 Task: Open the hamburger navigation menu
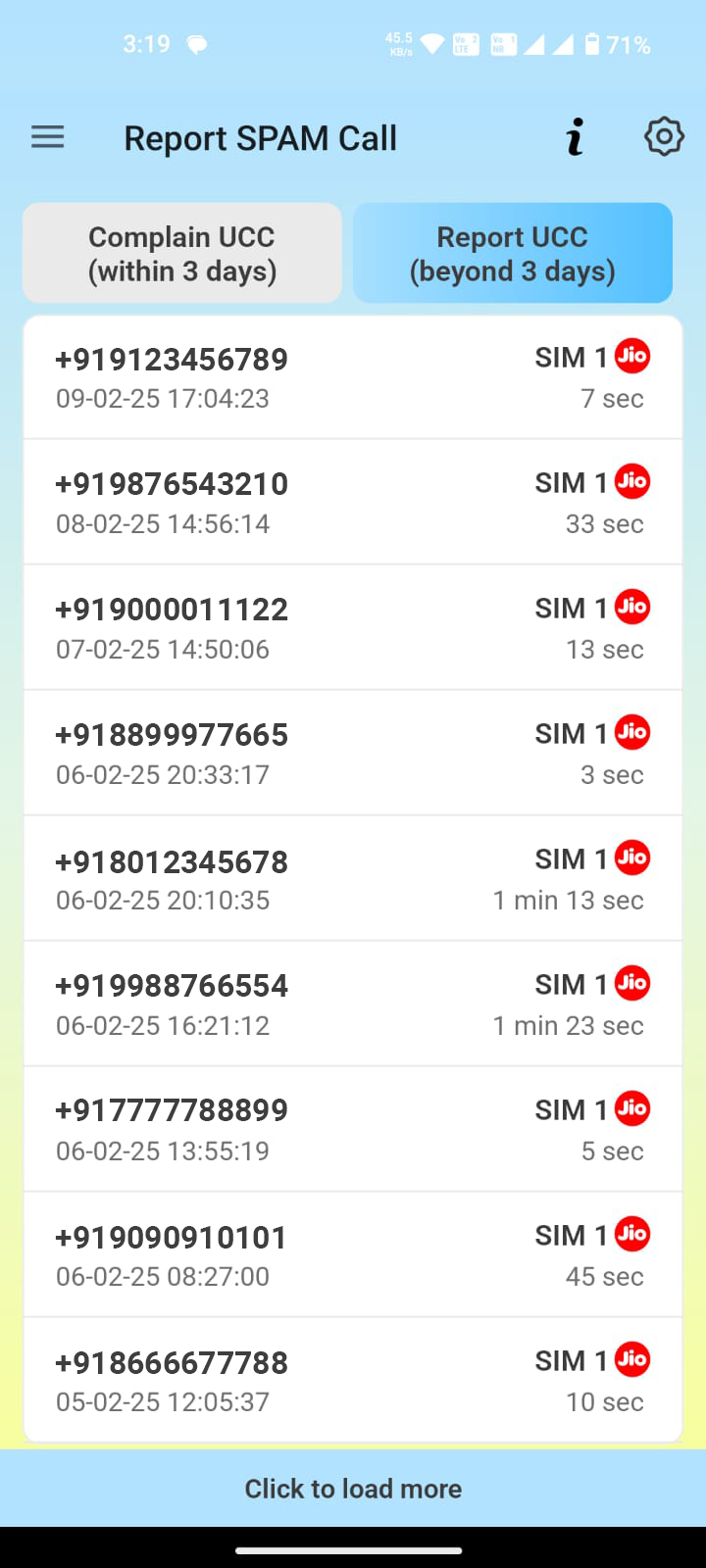coord(47,137)
